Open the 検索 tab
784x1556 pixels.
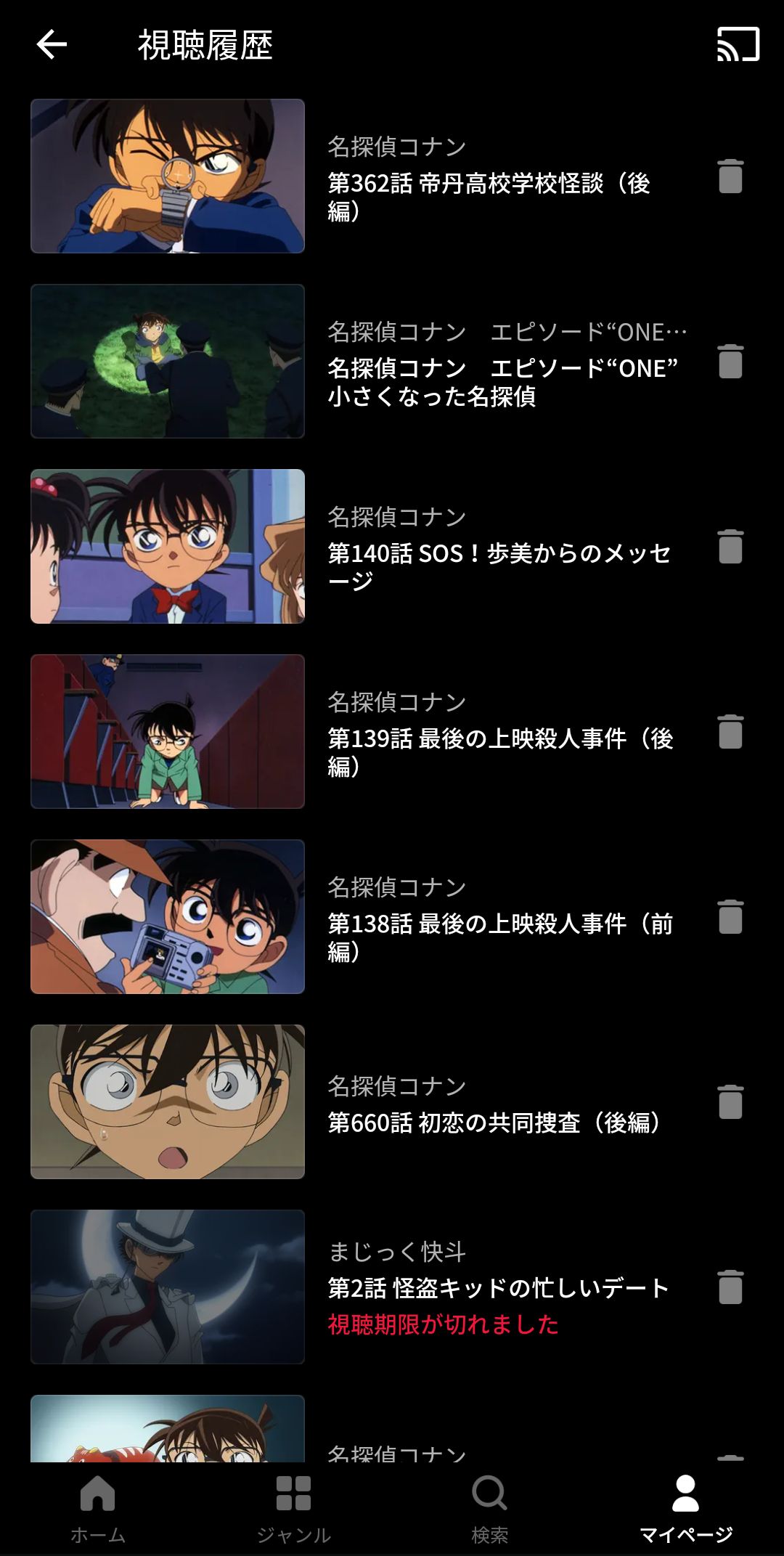pyautogui.click(x=490, y=1507)
